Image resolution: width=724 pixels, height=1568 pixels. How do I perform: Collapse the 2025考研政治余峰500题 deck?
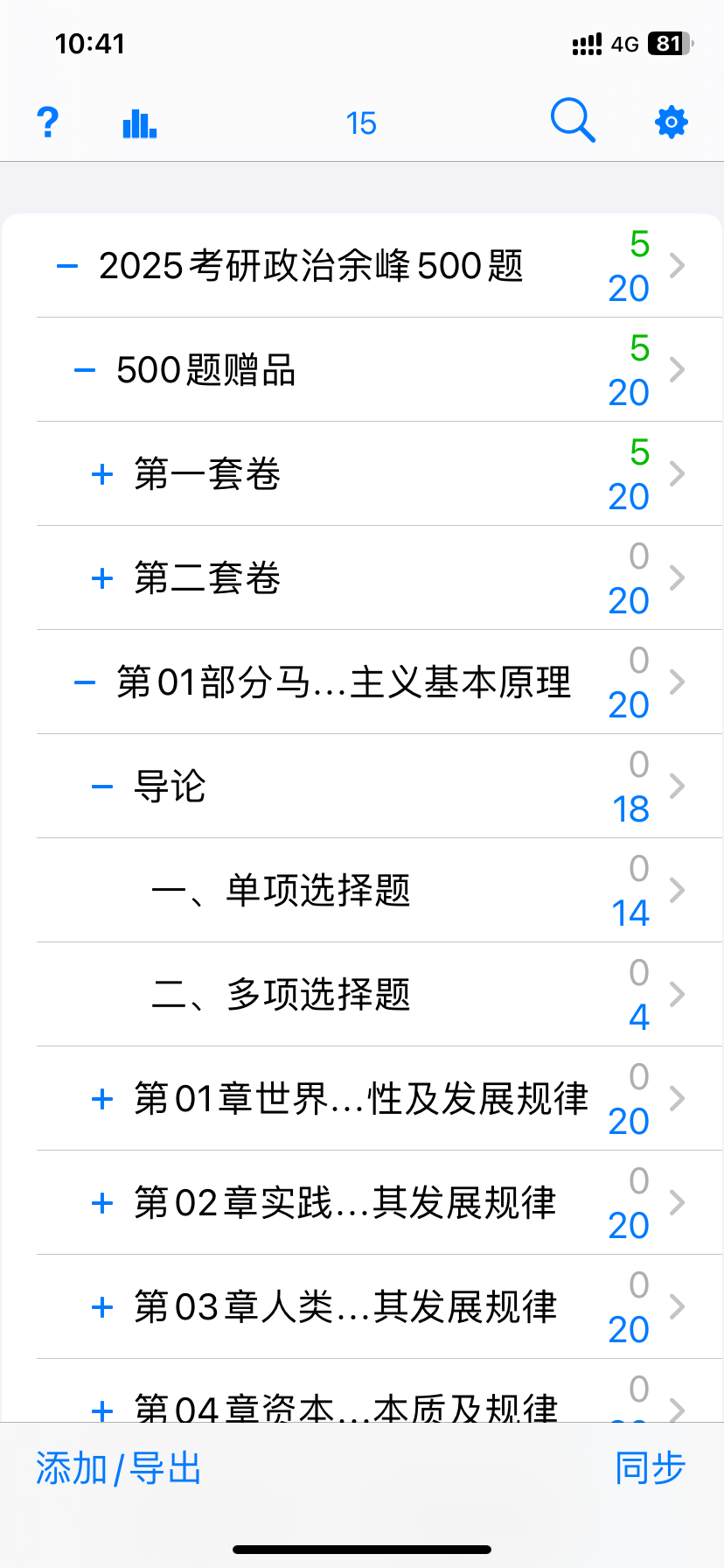pyautogui.click(x=67, y=266)
